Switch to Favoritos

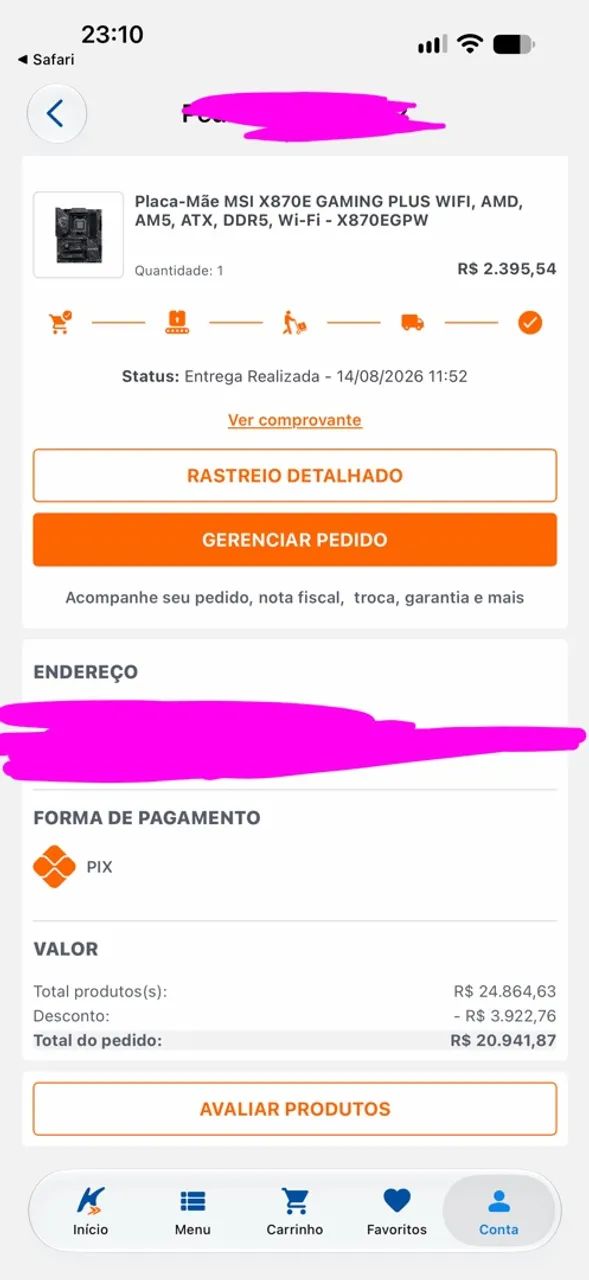397,1211
